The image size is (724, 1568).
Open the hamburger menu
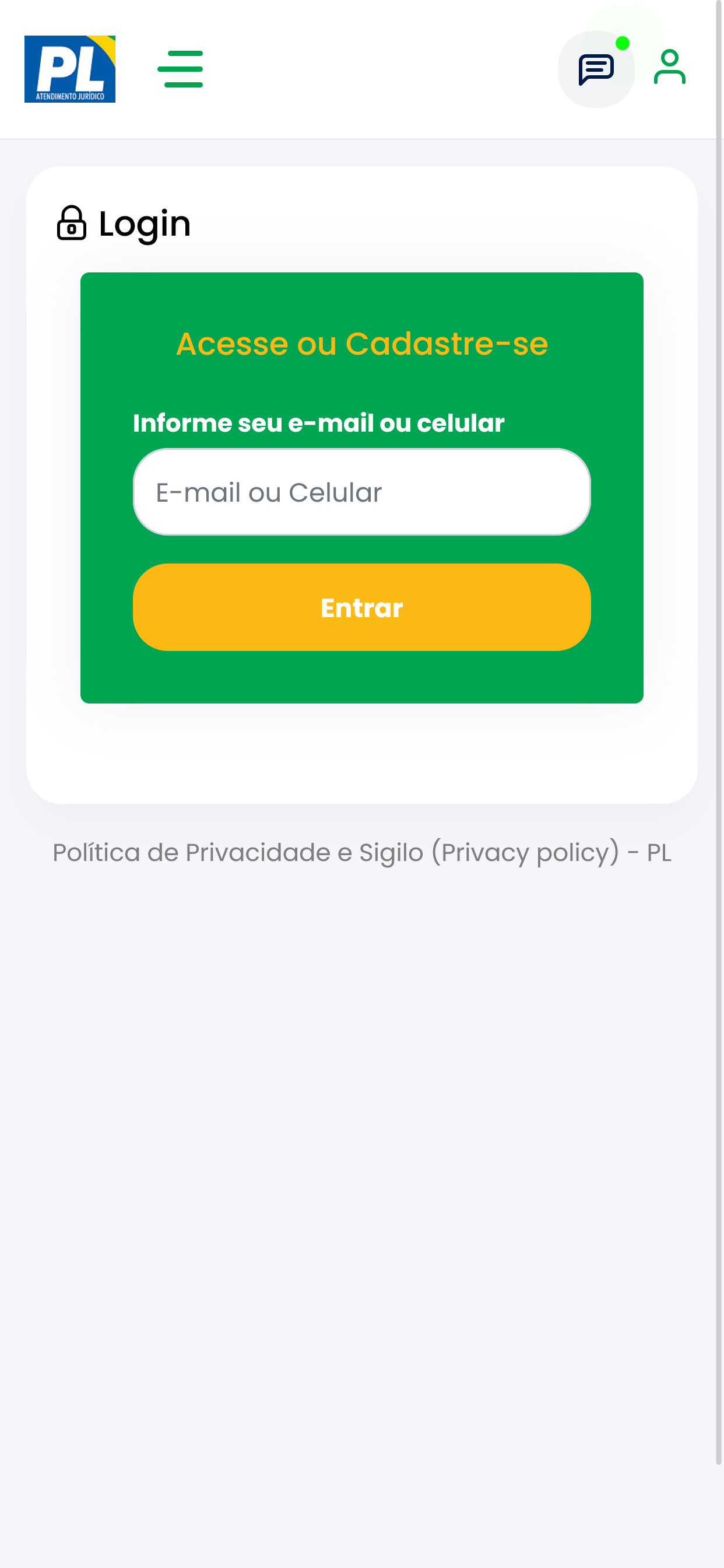[x=180, y=69]
